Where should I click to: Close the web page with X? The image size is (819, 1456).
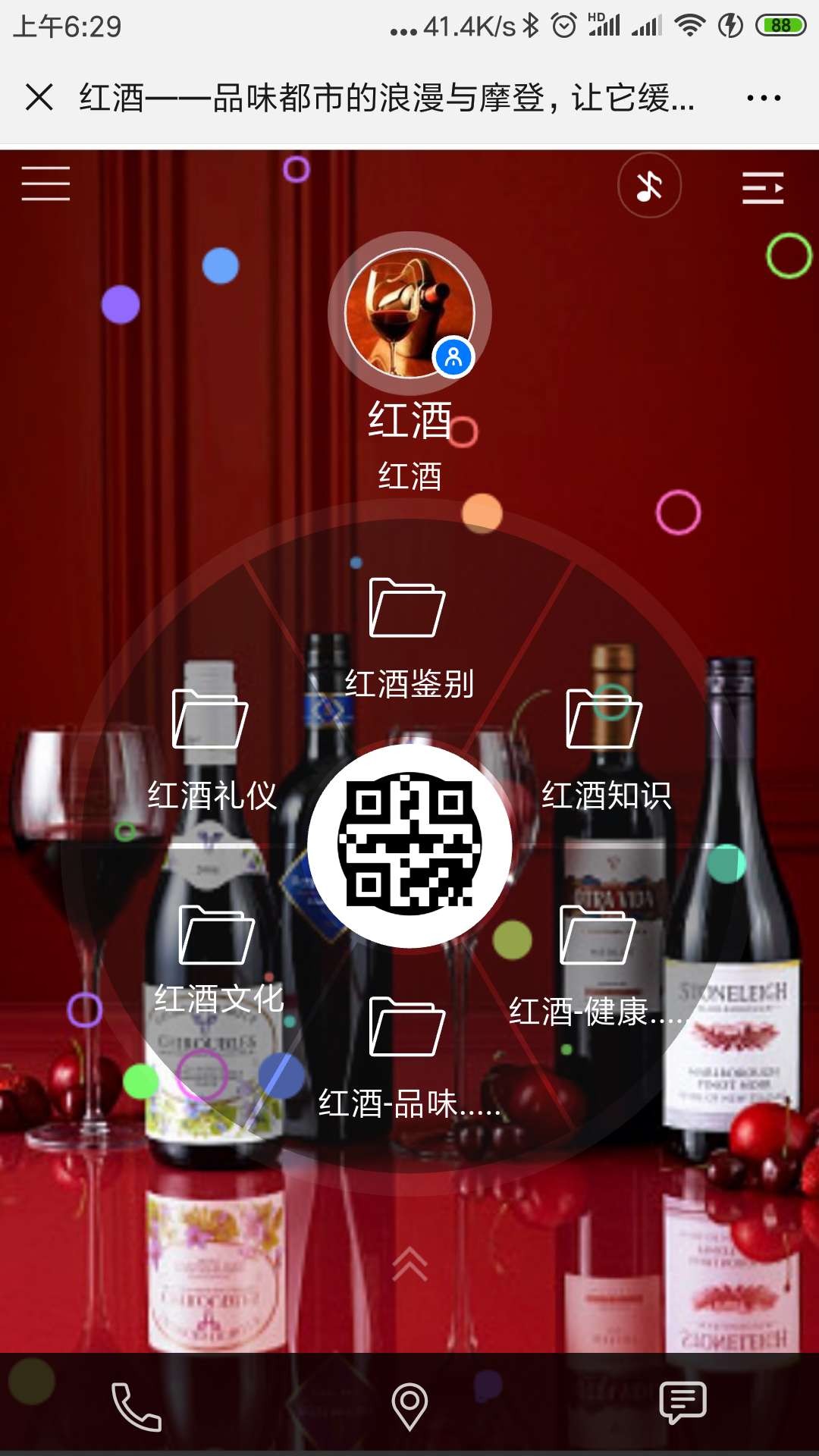(39, 98)
